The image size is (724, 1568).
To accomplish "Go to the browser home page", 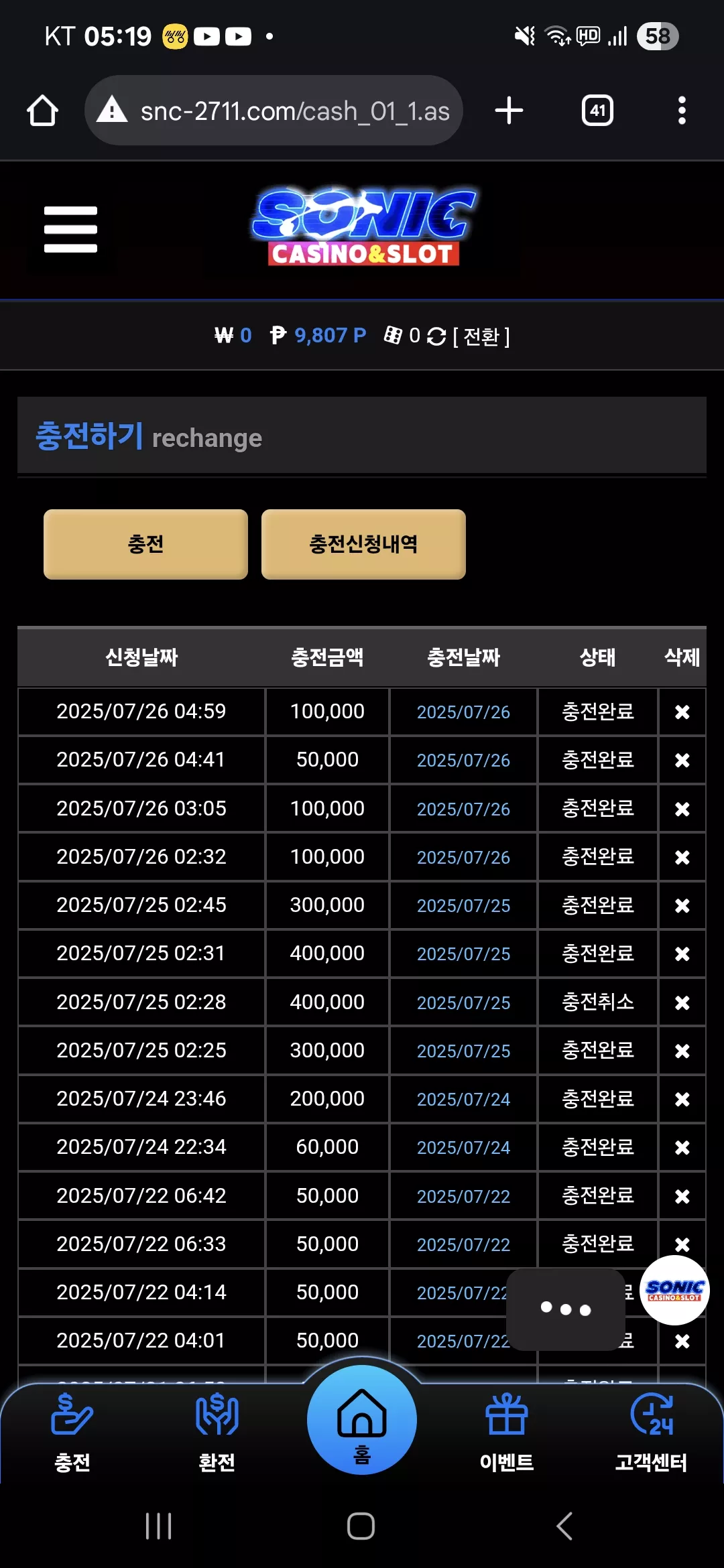I will (42, 111).
